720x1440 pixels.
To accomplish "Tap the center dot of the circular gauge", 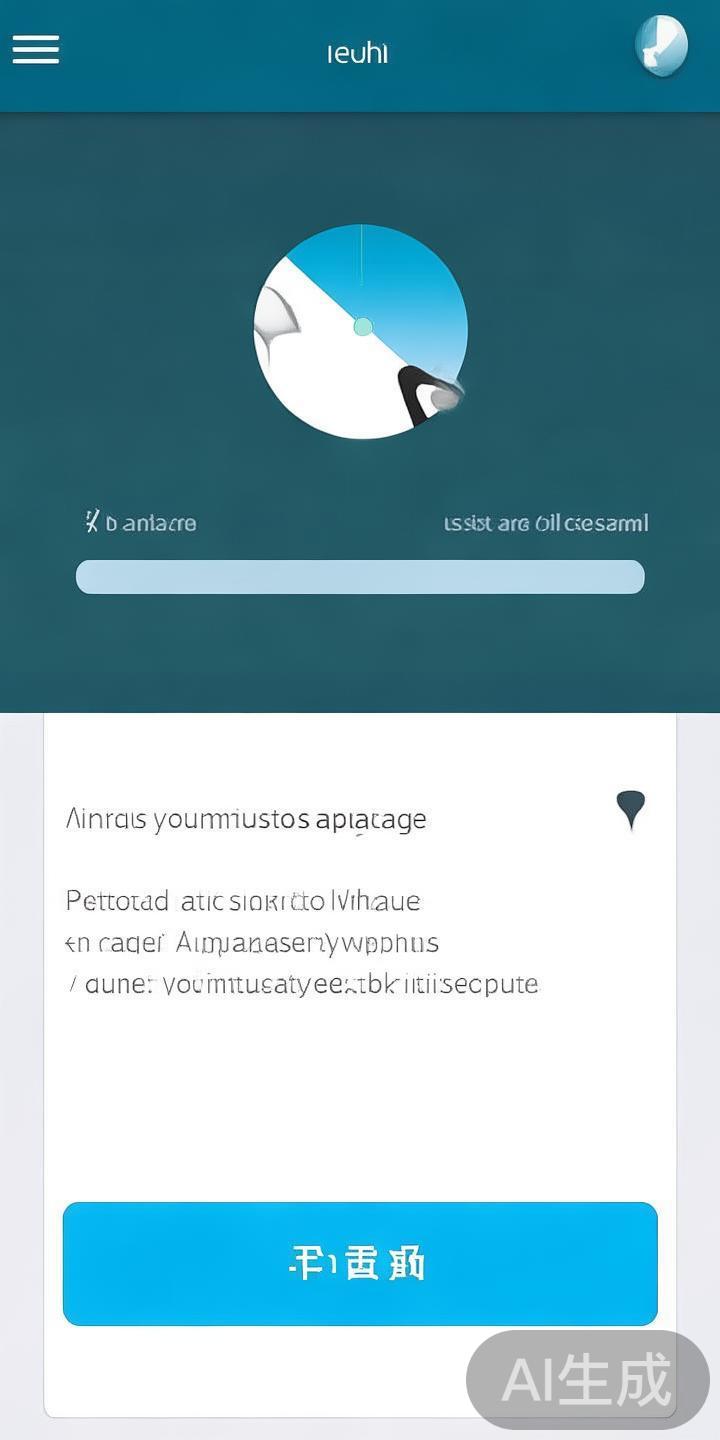I will coord(362,326).
